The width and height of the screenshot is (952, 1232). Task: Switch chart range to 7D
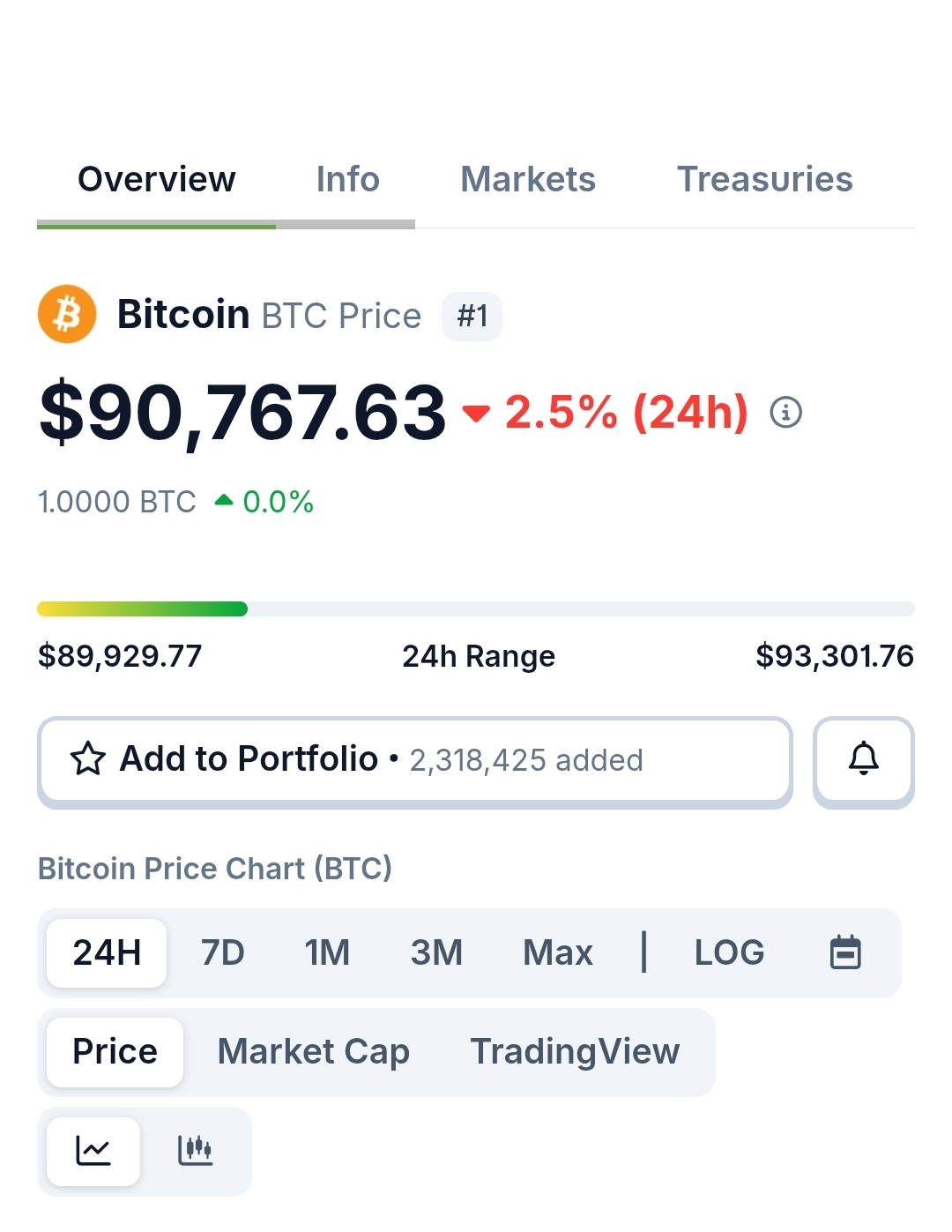click(x=222, y=953)
